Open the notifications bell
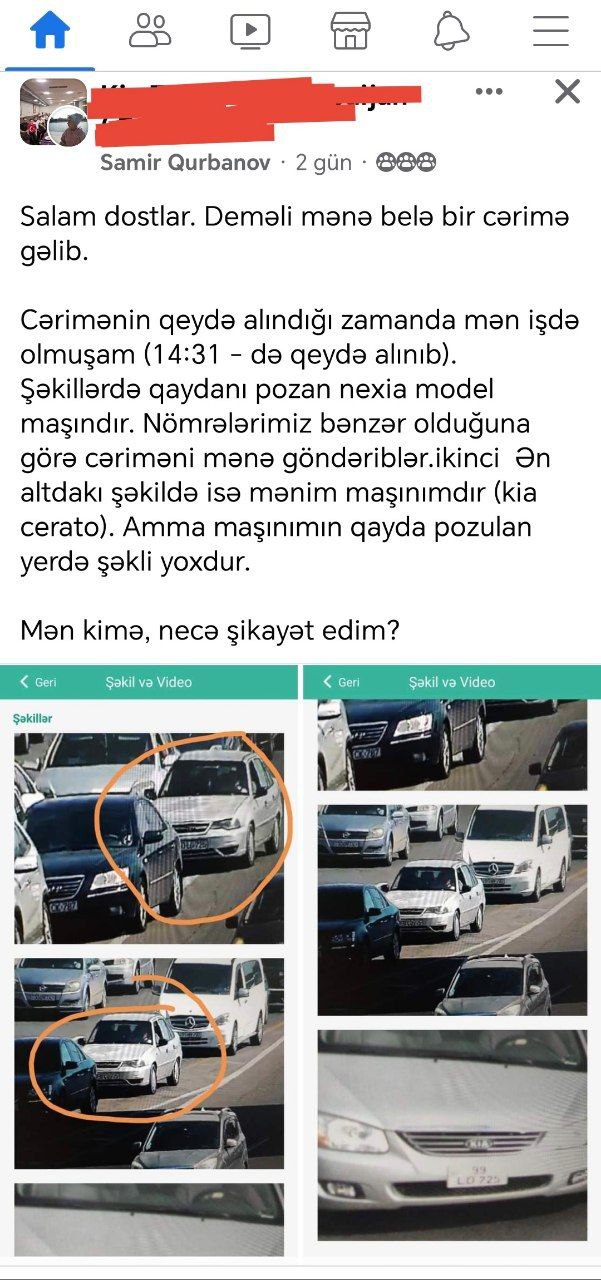 (x=451, y=32)
